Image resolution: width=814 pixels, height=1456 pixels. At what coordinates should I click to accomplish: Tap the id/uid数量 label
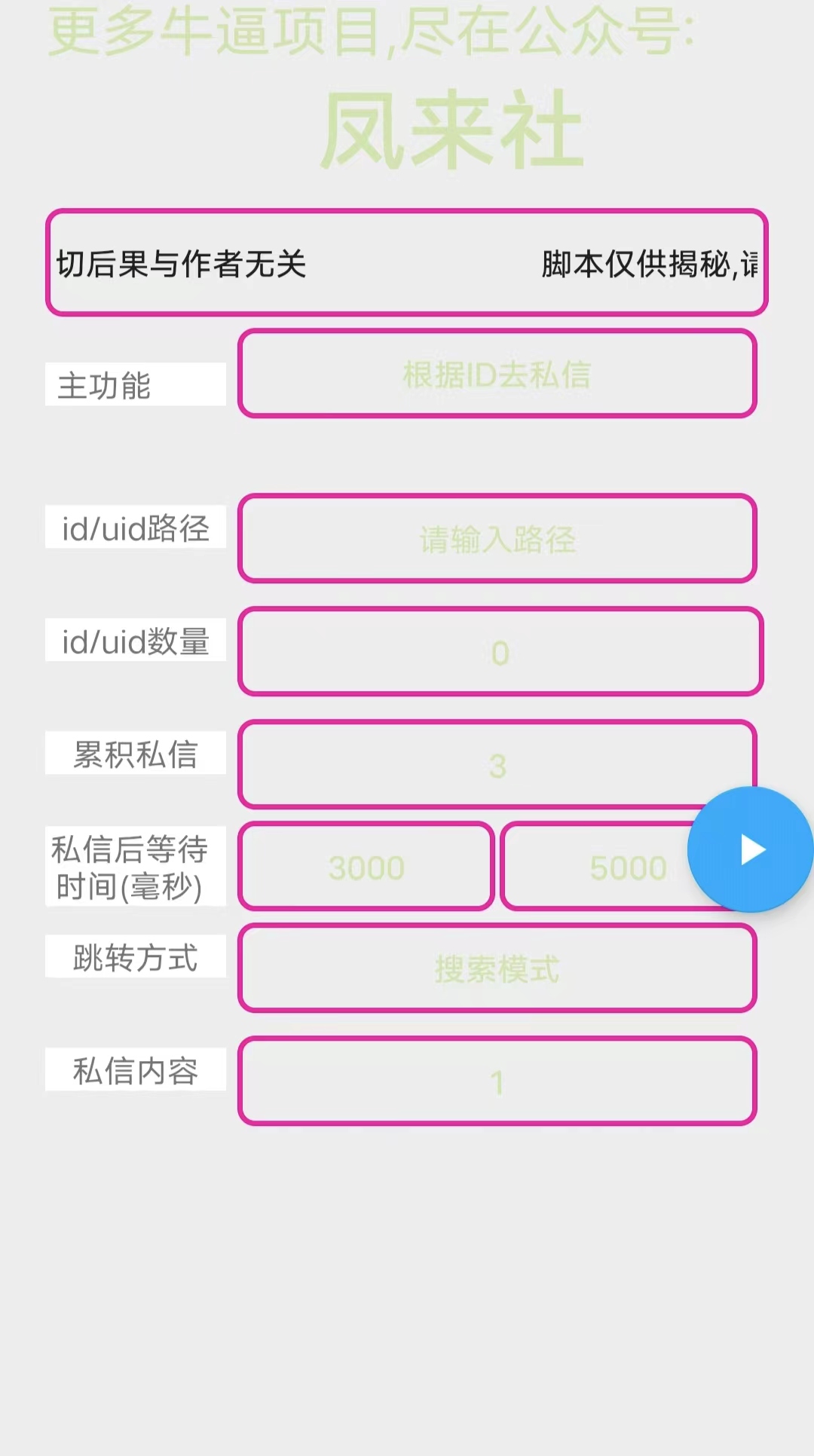[x=136, y=641]
